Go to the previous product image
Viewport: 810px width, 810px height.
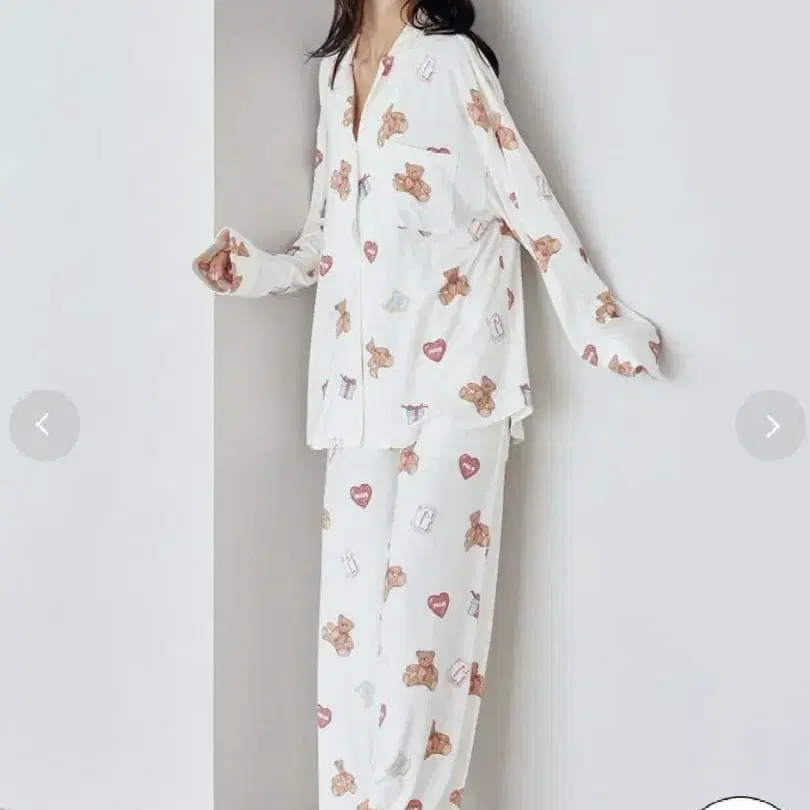tap(44, 425)
